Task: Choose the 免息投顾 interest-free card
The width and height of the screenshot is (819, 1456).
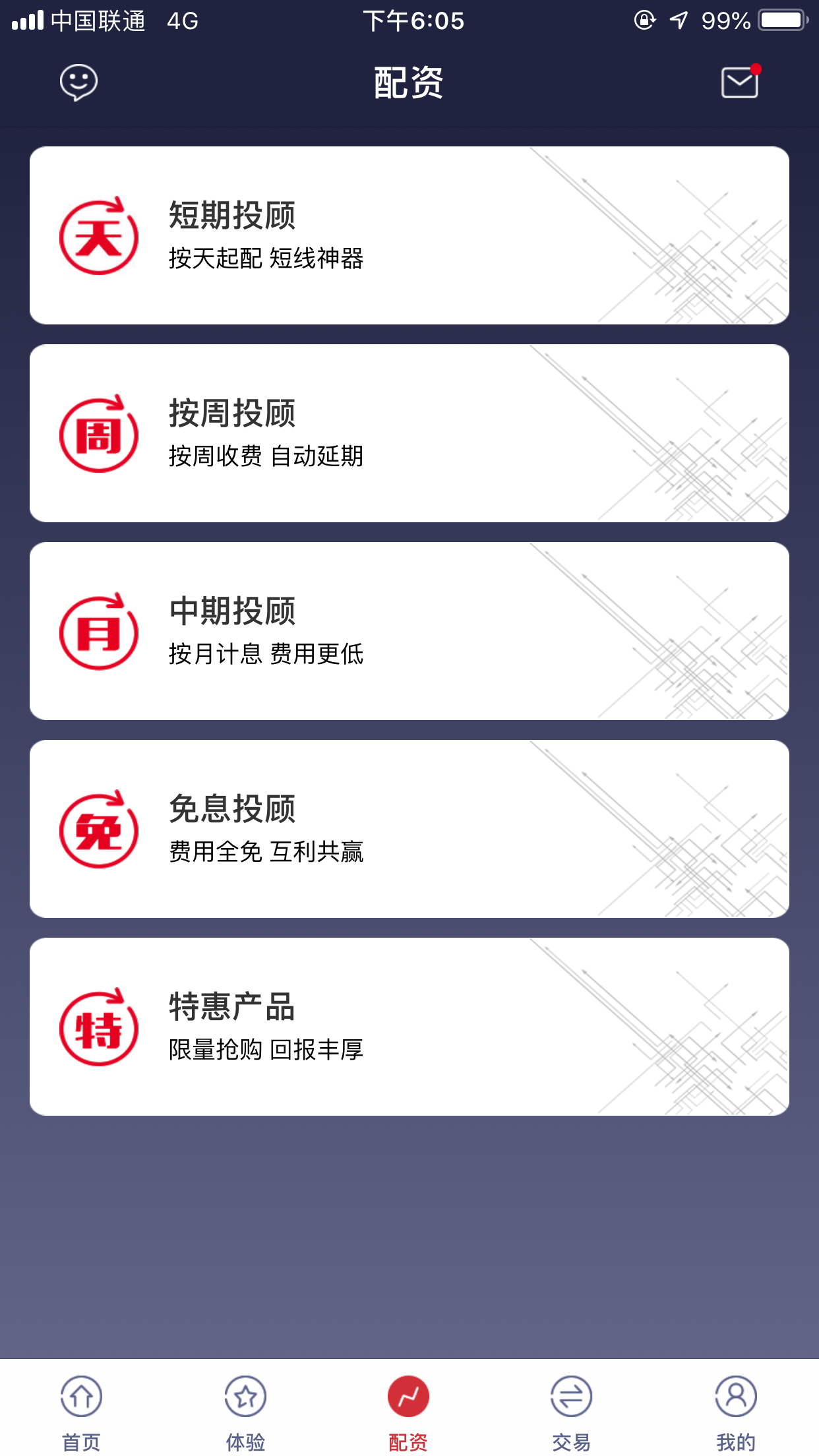Action: tap(409, 829)
